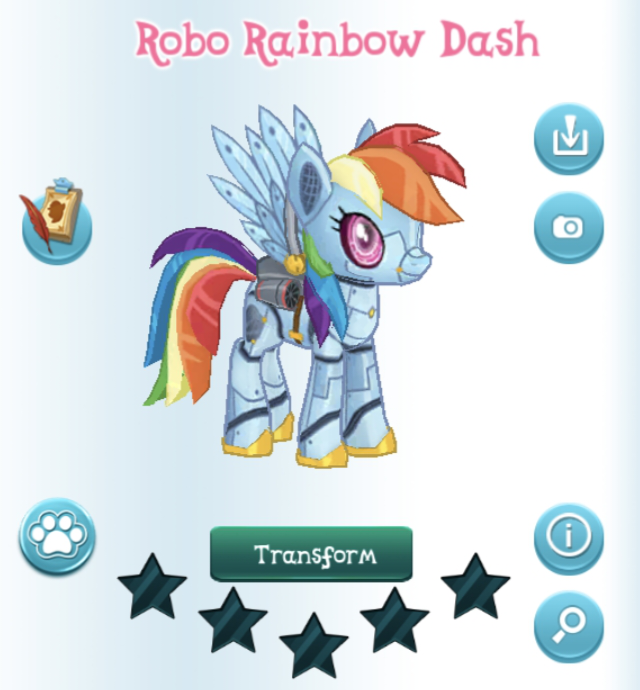Open the quill clipboard profile icon

coord(55,221)
